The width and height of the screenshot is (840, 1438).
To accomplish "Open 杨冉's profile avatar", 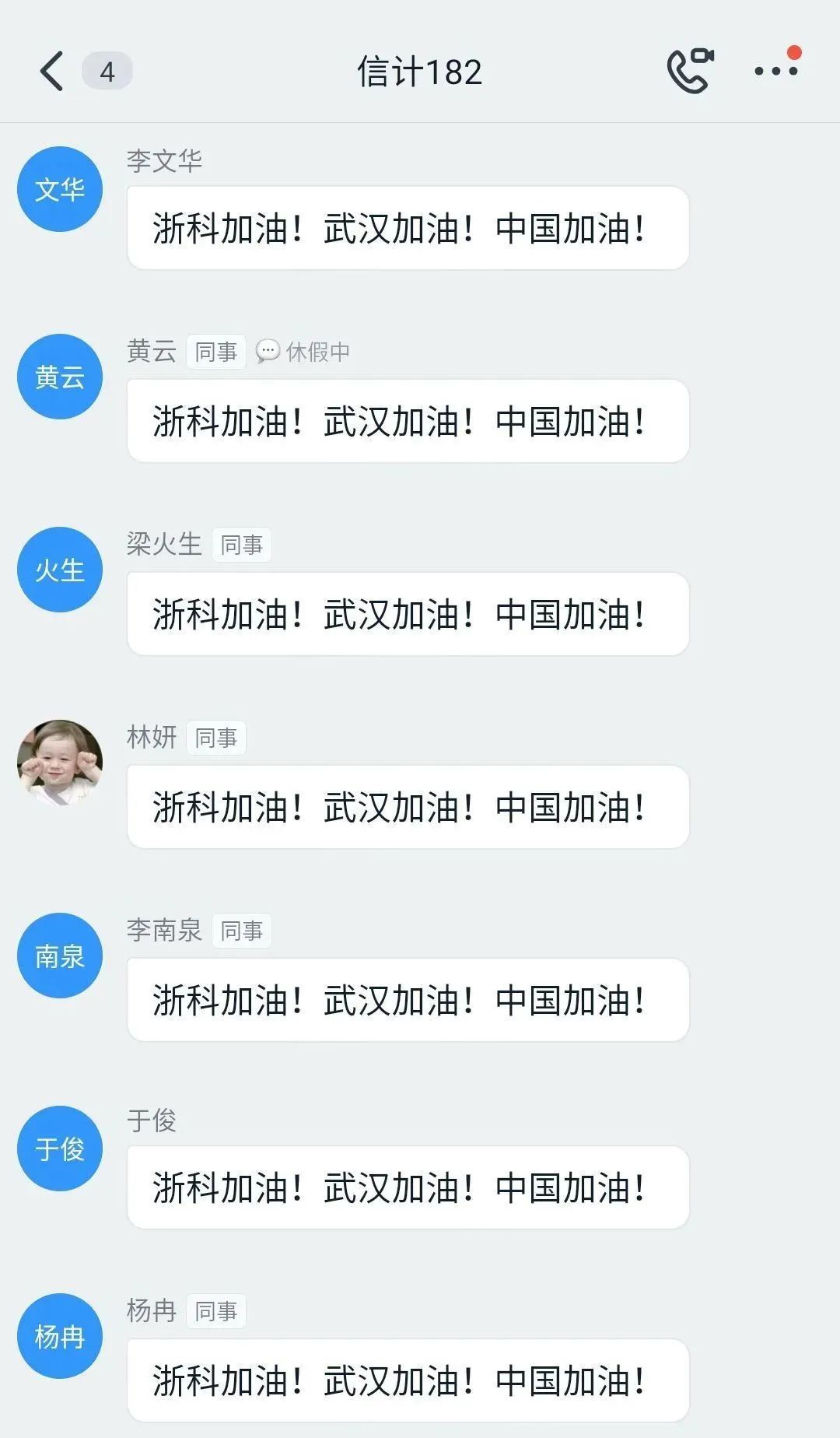I will (x=60, y=1336).
